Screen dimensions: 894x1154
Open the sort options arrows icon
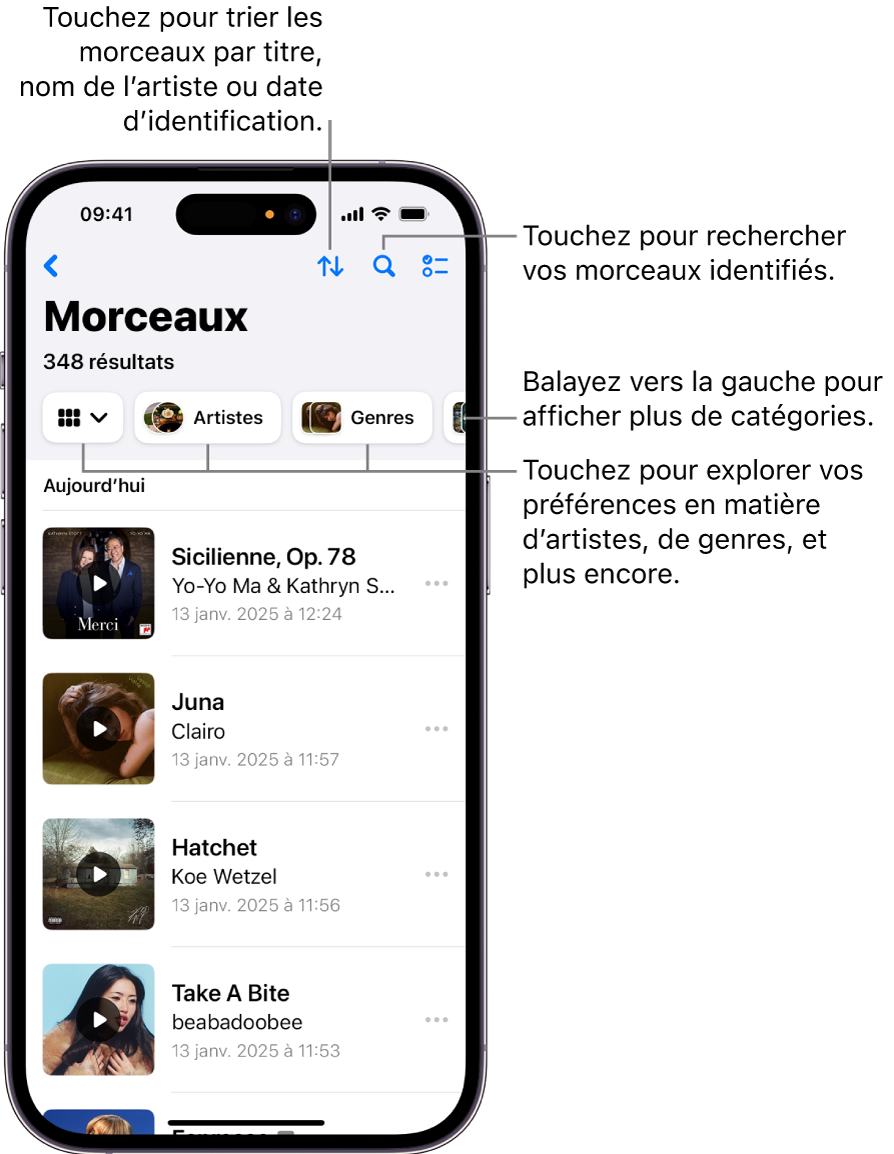(x=331, y=266)
